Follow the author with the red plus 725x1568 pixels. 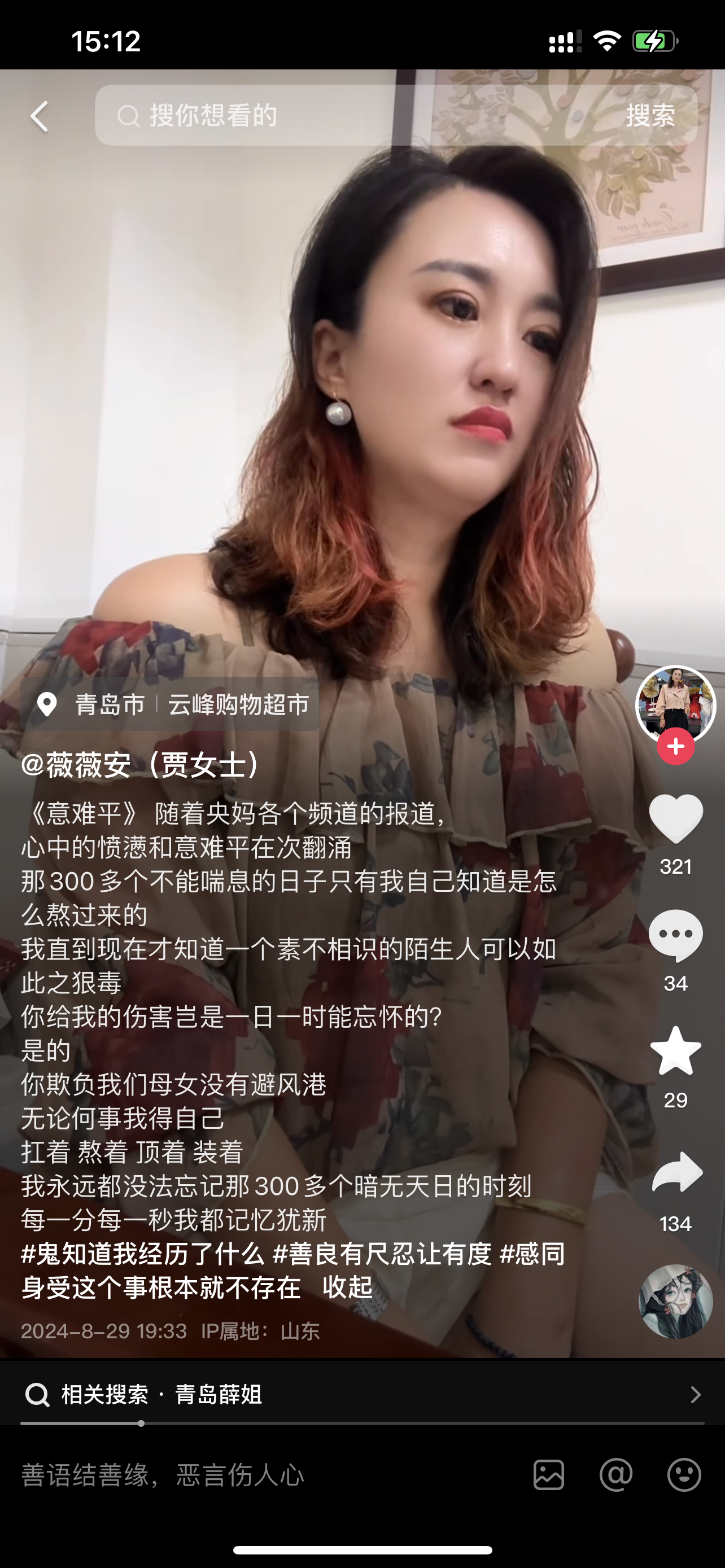tap(675, 746)
